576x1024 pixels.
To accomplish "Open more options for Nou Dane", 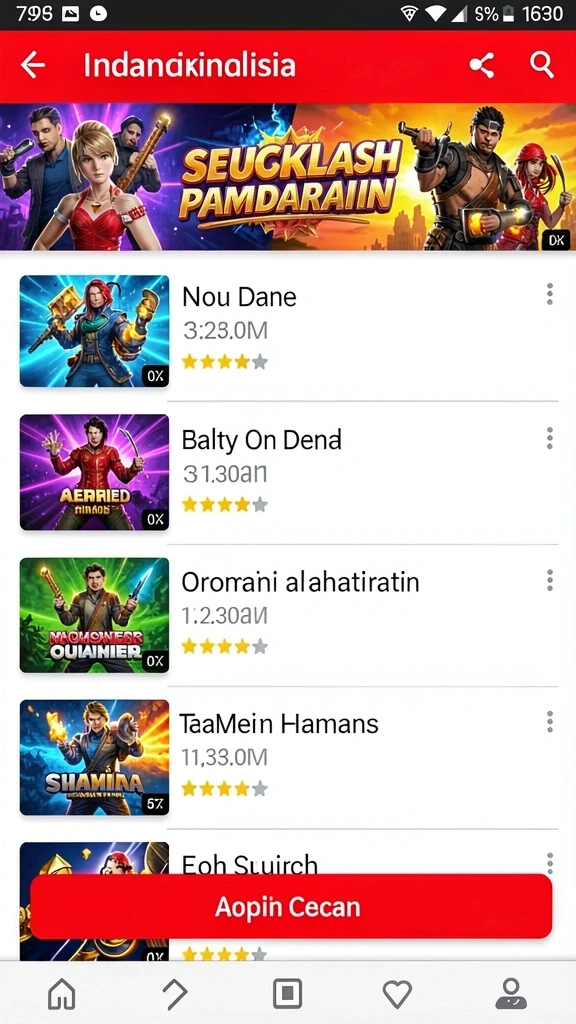I will point(550,295).
